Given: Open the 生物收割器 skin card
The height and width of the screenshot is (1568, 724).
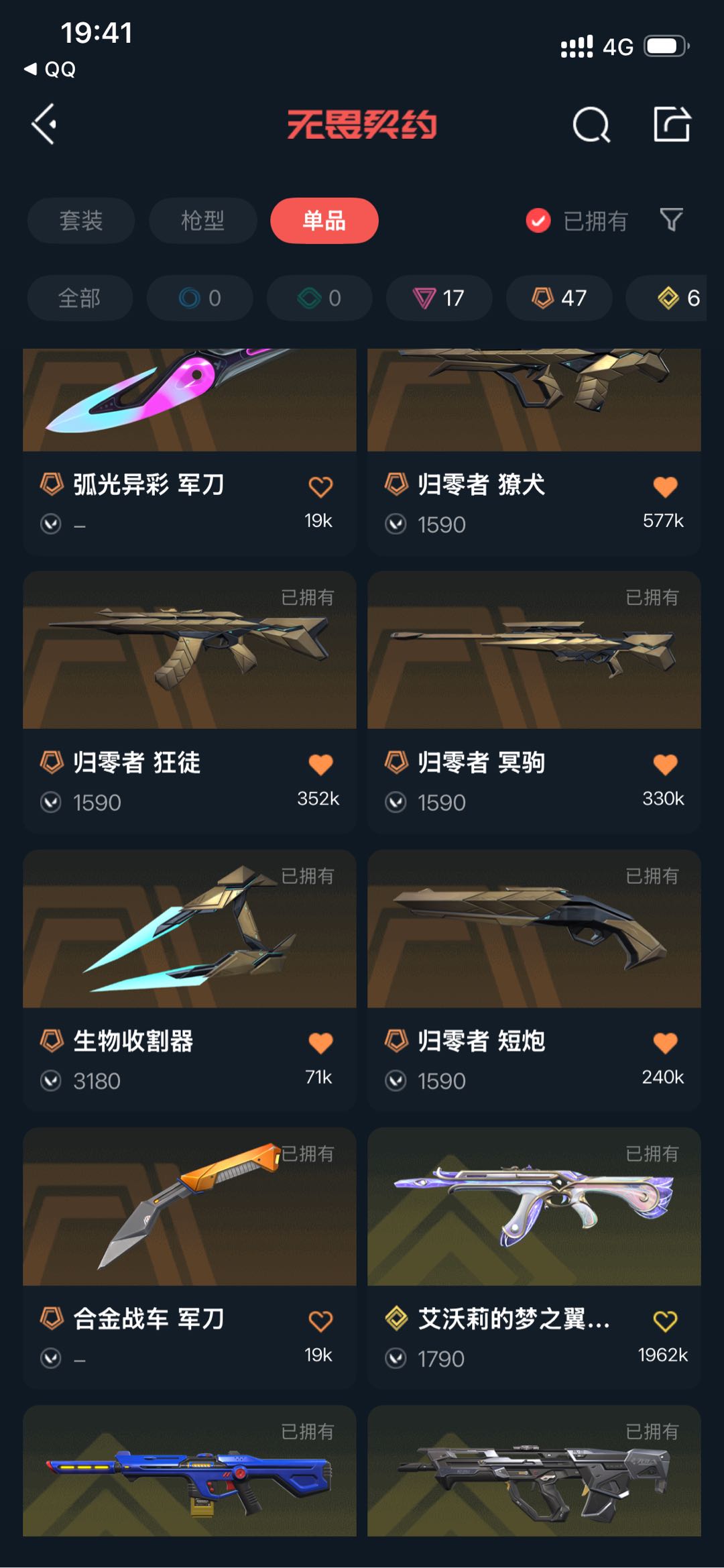Looking at the screenshot, I should 190,981.
